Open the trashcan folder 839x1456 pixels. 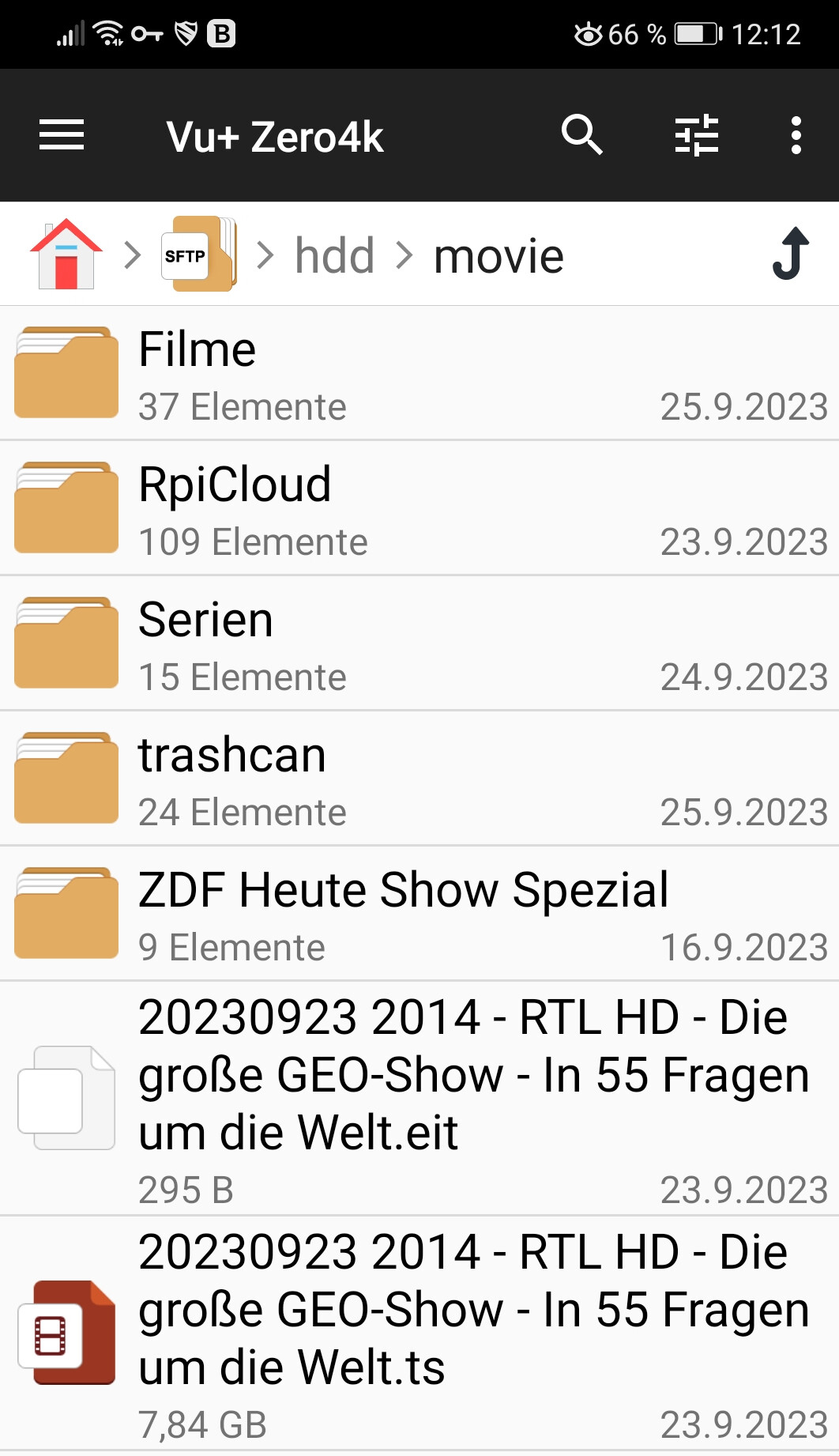pyautogui.click(x=419, y=779)
